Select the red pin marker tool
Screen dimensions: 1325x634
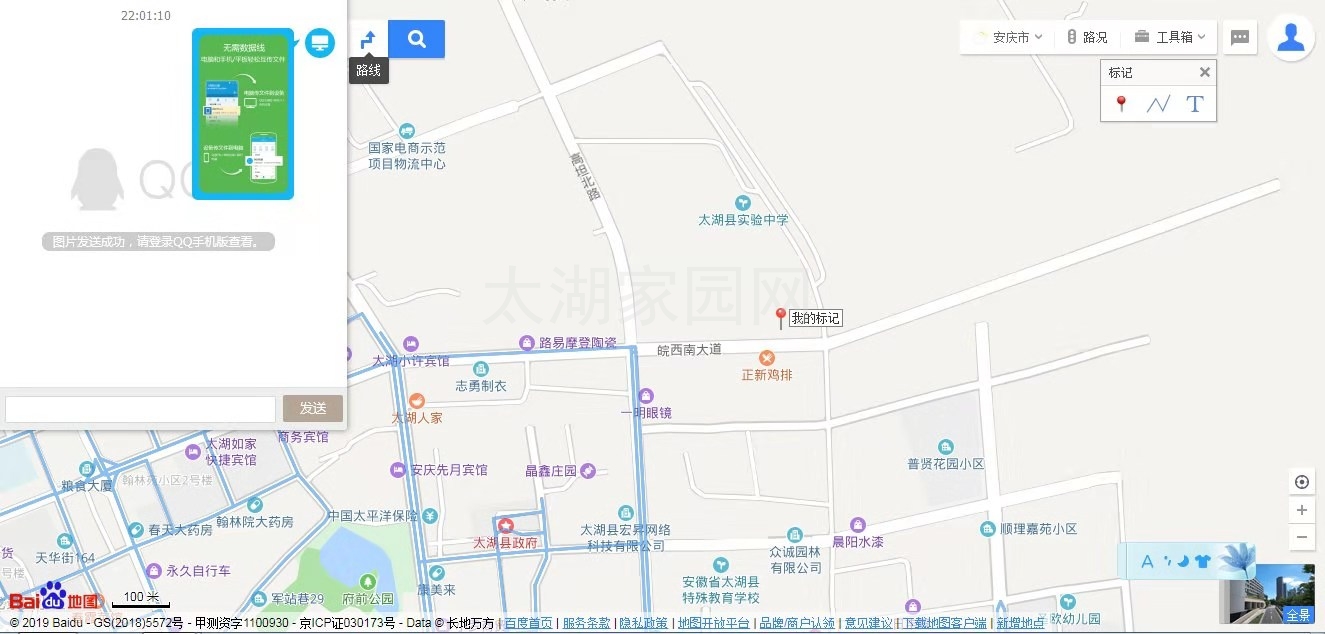(1122, 104)
